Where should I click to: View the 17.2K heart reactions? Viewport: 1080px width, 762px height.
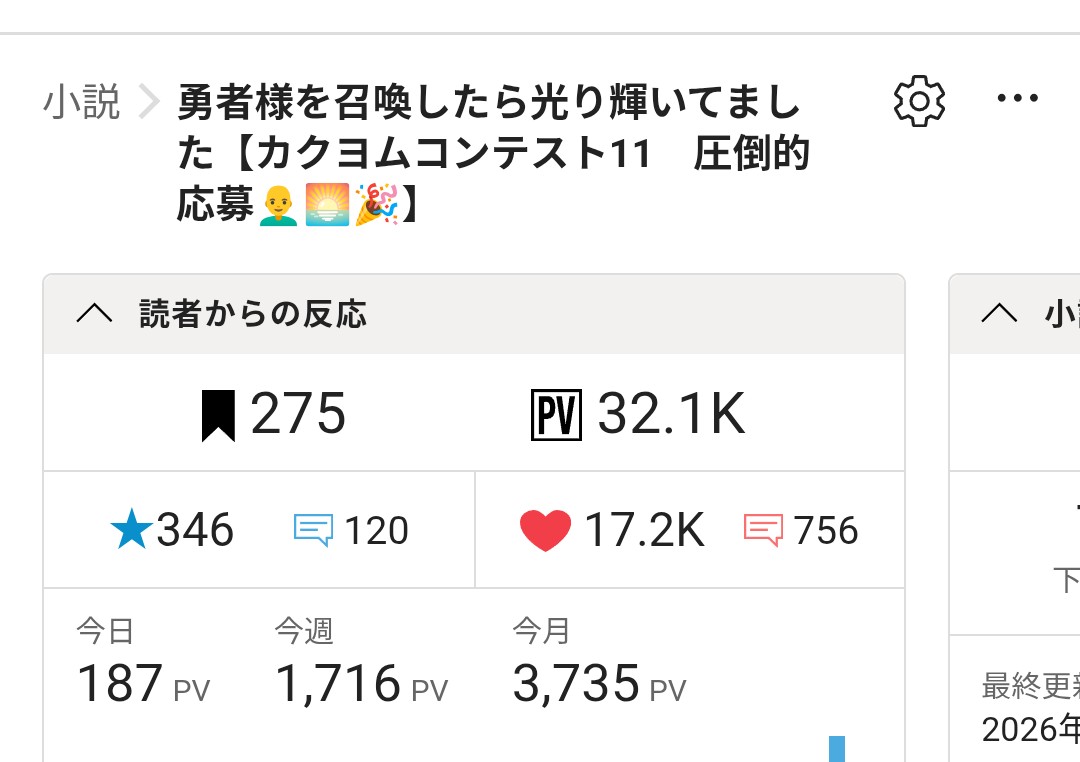click(x=612, y=530)
